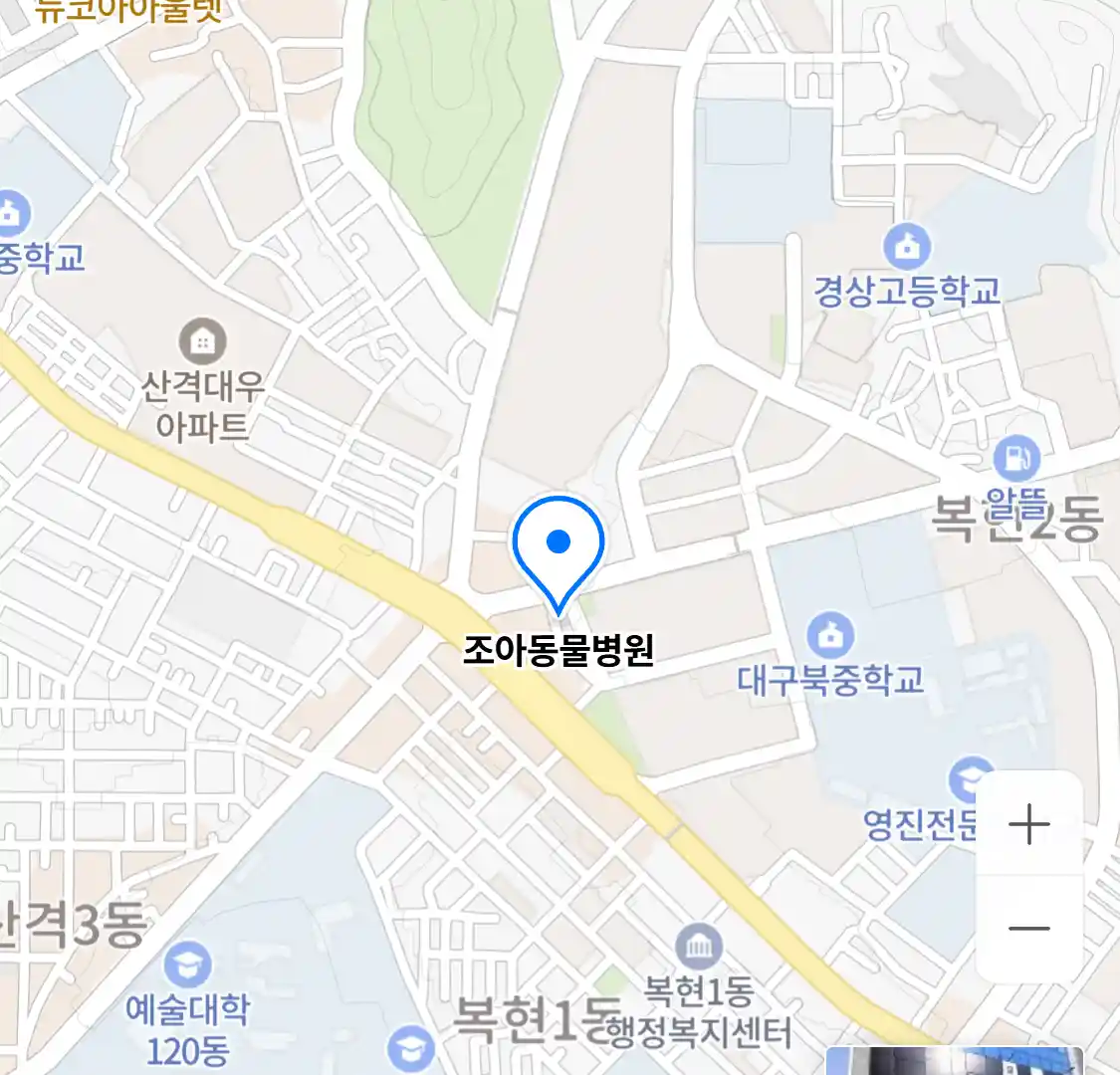Select the 경상고등학교 school marker
Image resolution: width=1120 pixels, height=1075 pixels.
pos(906,246)
